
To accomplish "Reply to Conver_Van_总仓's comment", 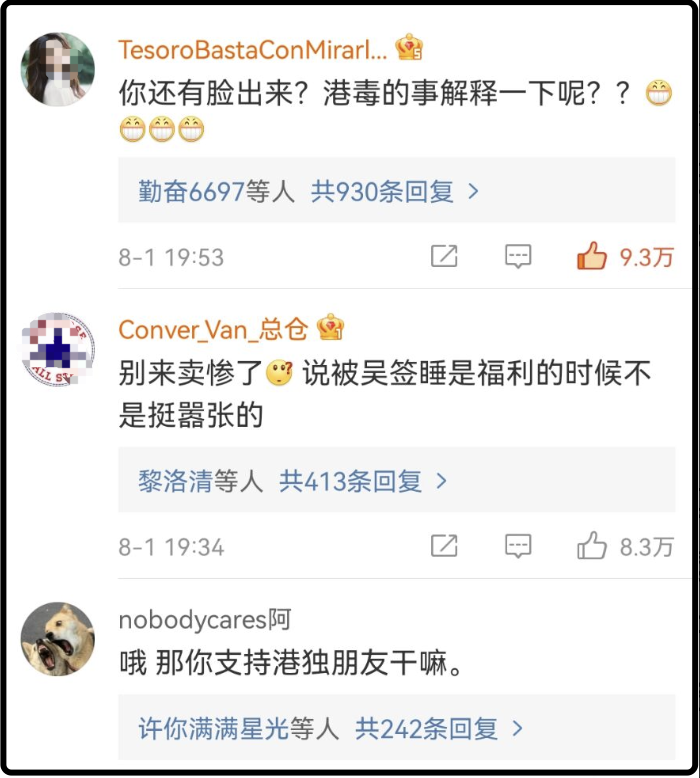I will (517, 547).
